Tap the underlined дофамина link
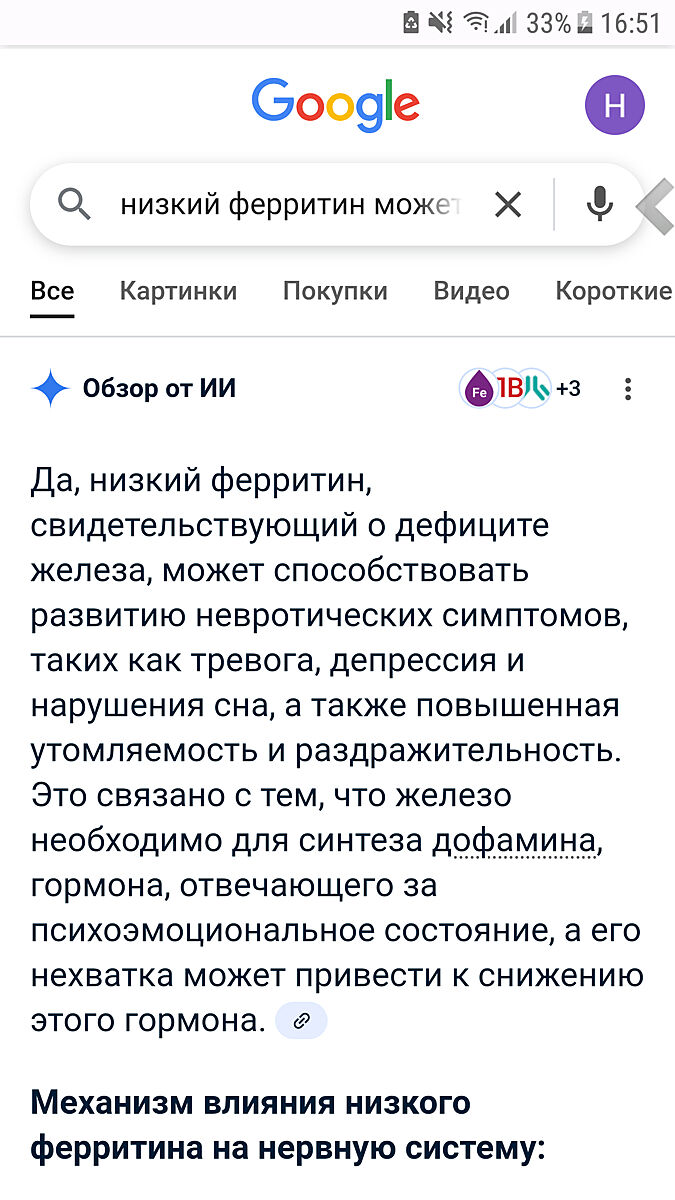This screenshot has height=1200, width=675. tap(515, 843)
